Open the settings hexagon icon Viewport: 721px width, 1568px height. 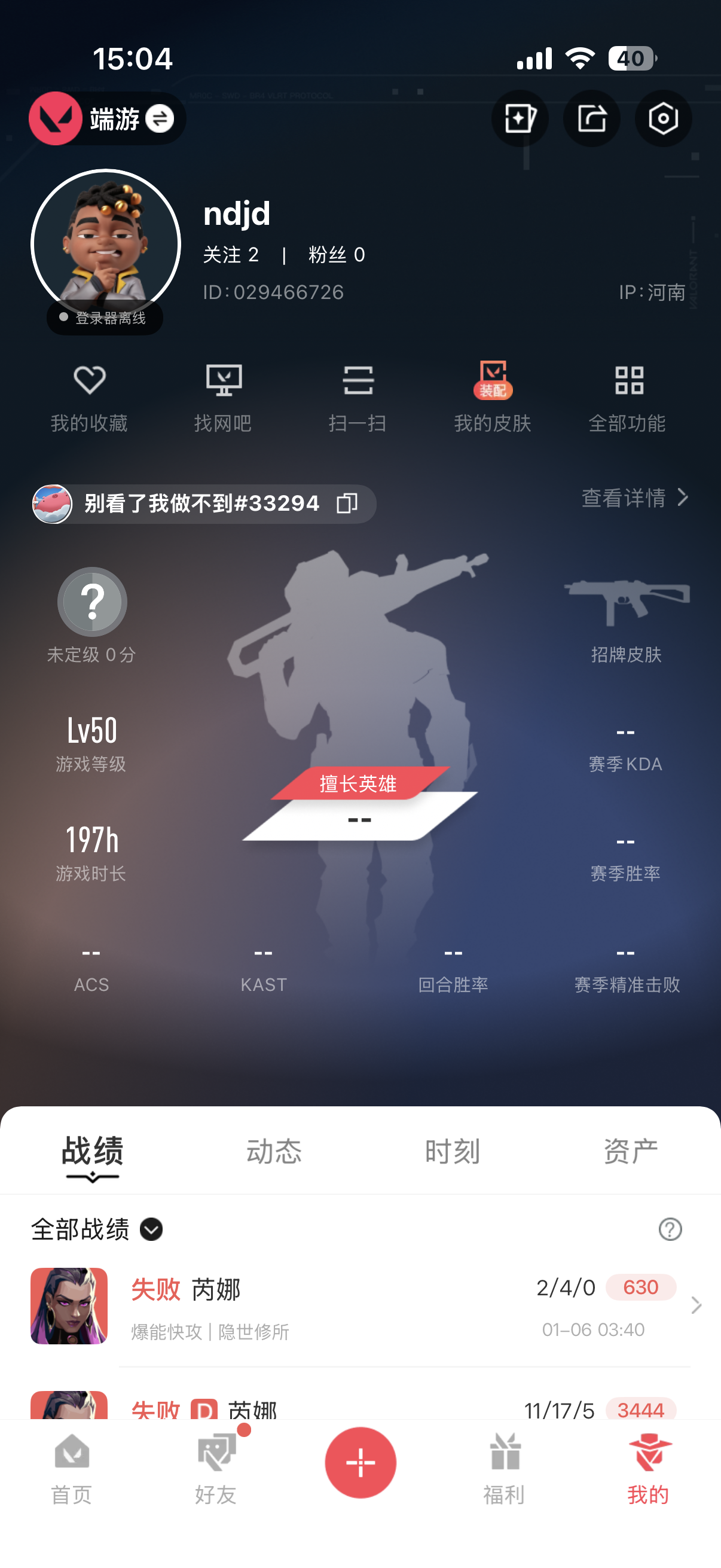pos(662,118)
